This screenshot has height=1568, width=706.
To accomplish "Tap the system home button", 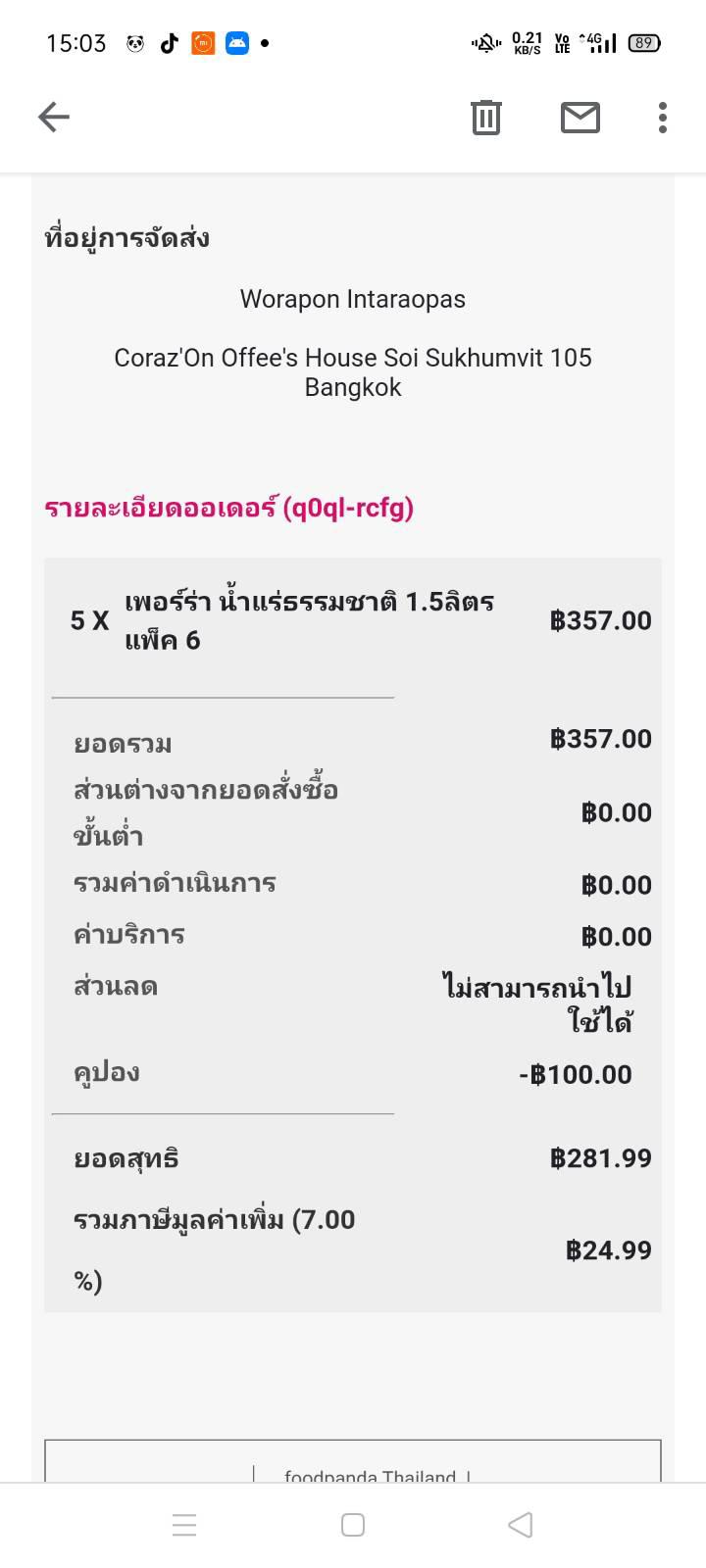I will tap(353, 1525).
